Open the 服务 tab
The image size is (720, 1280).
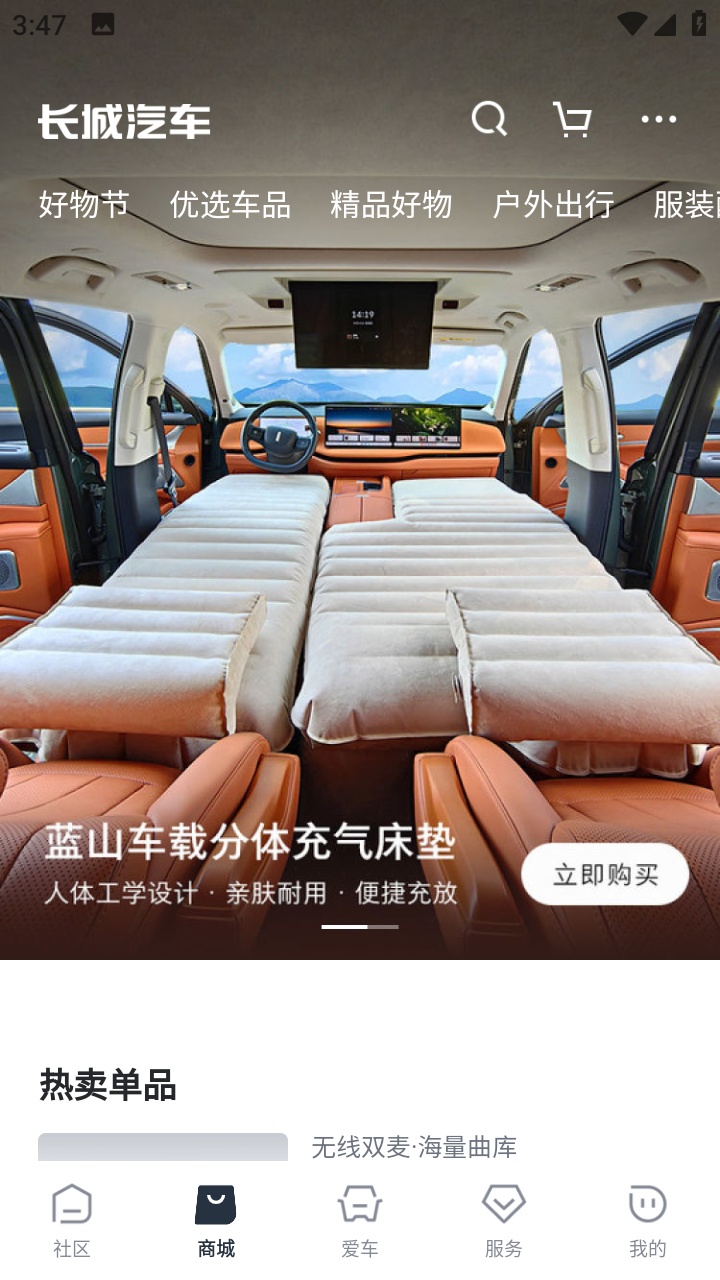[x=503, y=1220]
